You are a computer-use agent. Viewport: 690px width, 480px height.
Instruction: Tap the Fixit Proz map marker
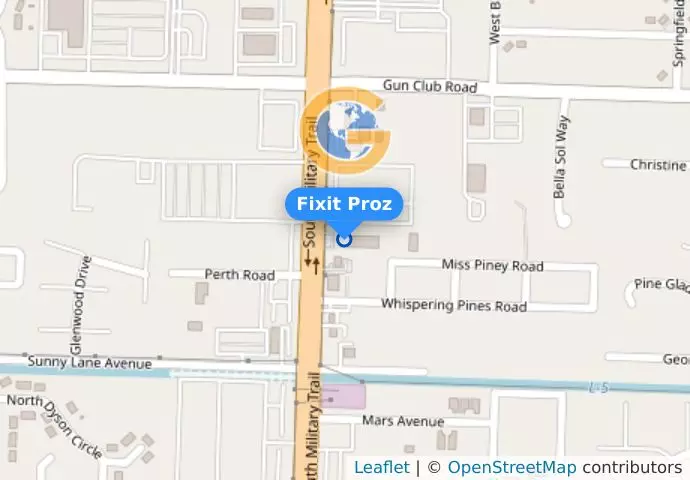(345, 239)
